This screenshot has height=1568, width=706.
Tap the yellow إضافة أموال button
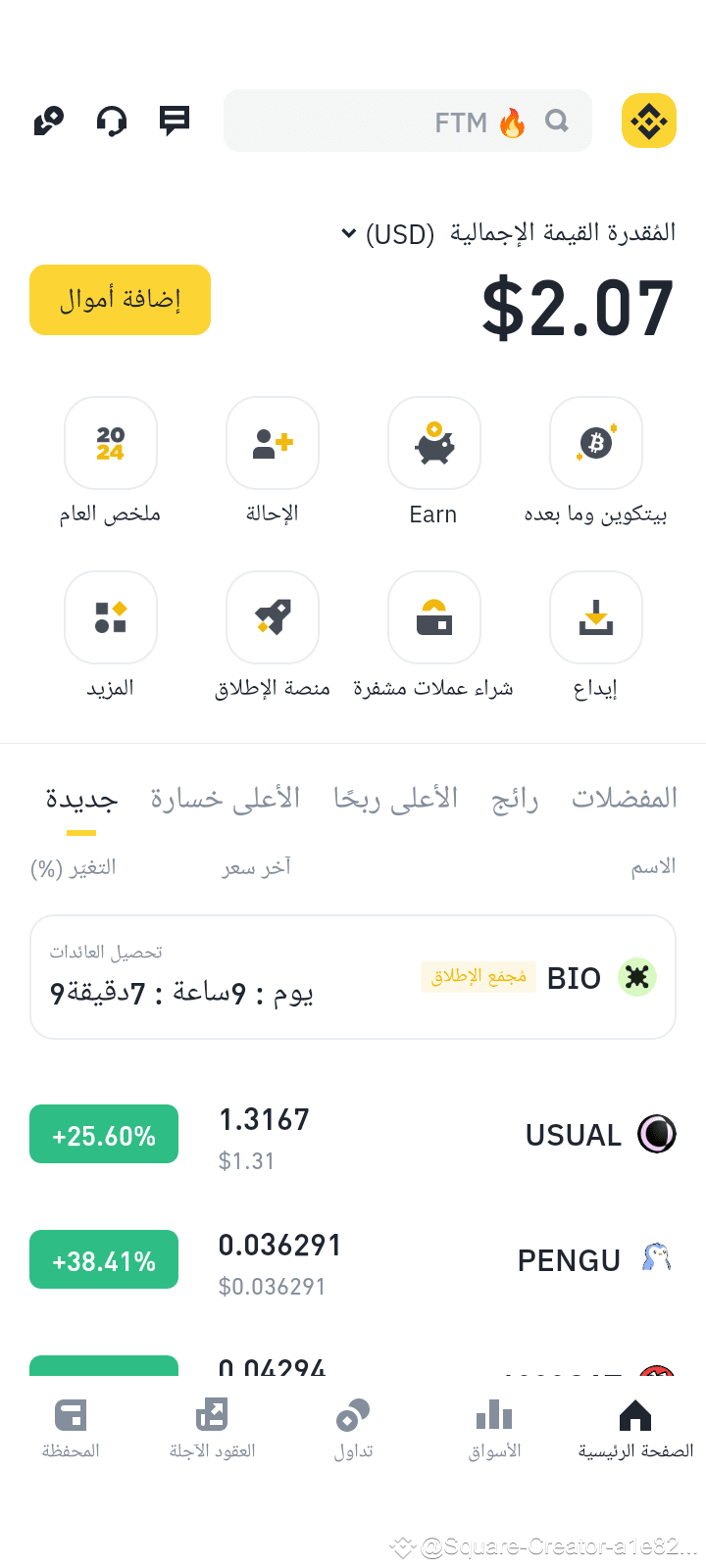coord(120,300)
